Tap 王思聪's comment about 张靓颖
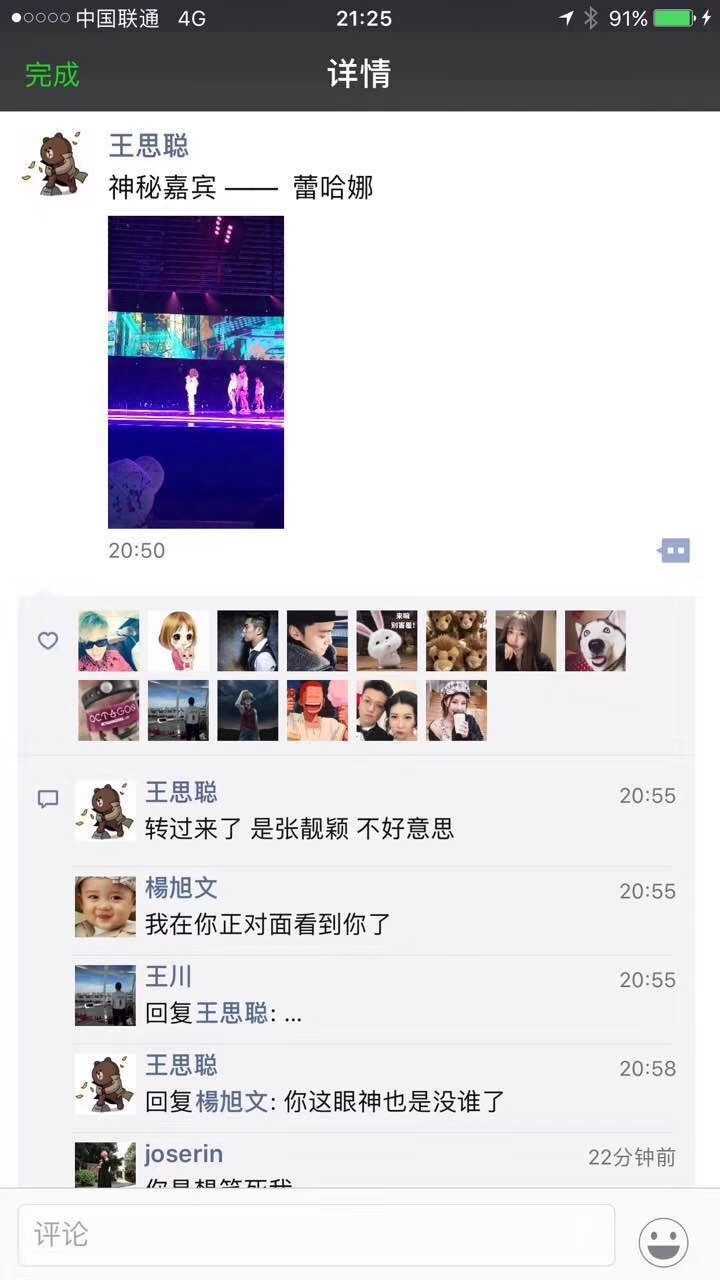The image size is (720, 1280). pos(375,814)
